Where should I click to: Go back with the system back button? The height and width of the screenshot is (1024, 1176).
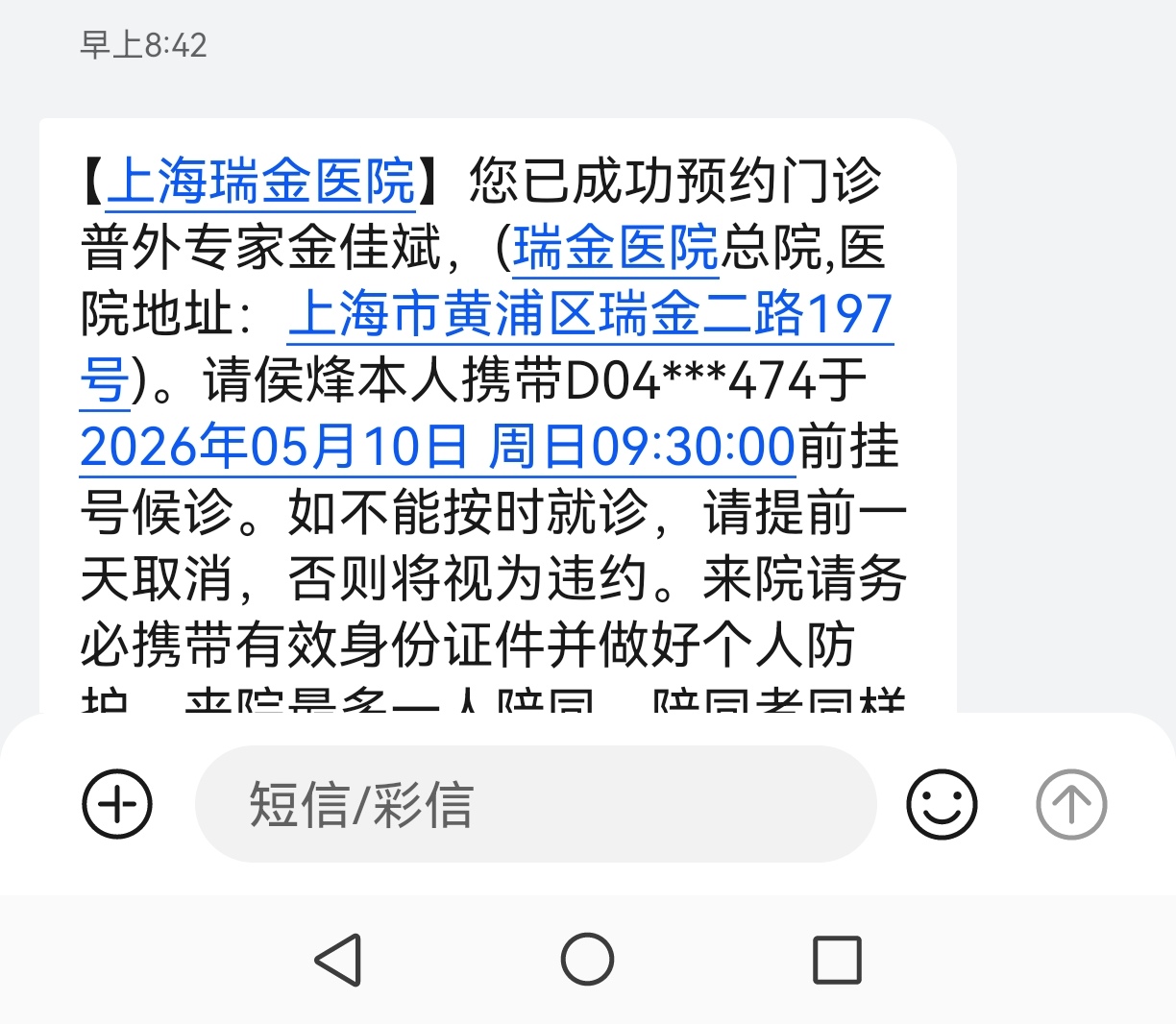click(x=338, y=960)
